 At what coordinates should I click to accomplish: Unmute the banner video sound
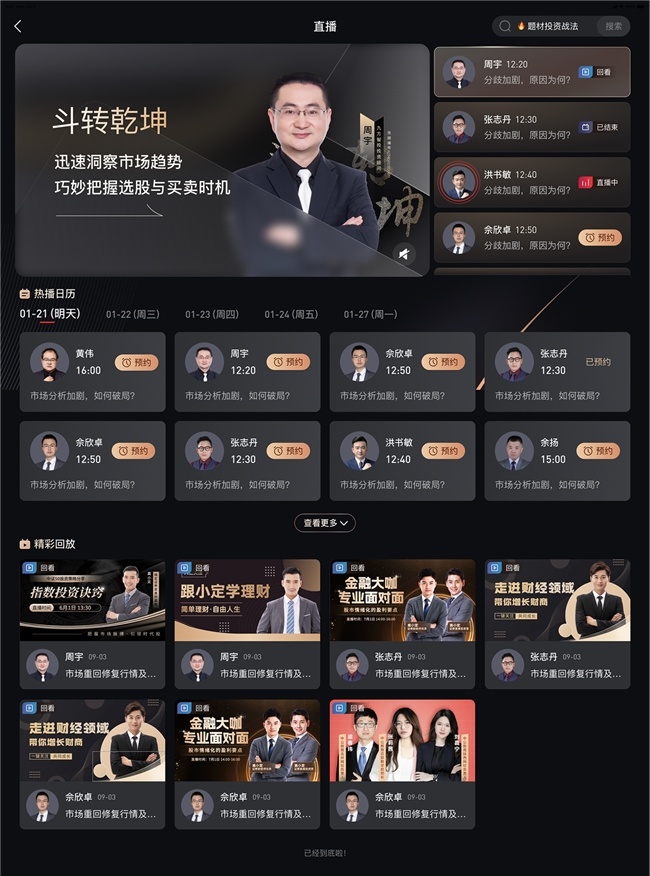point(403,254)
